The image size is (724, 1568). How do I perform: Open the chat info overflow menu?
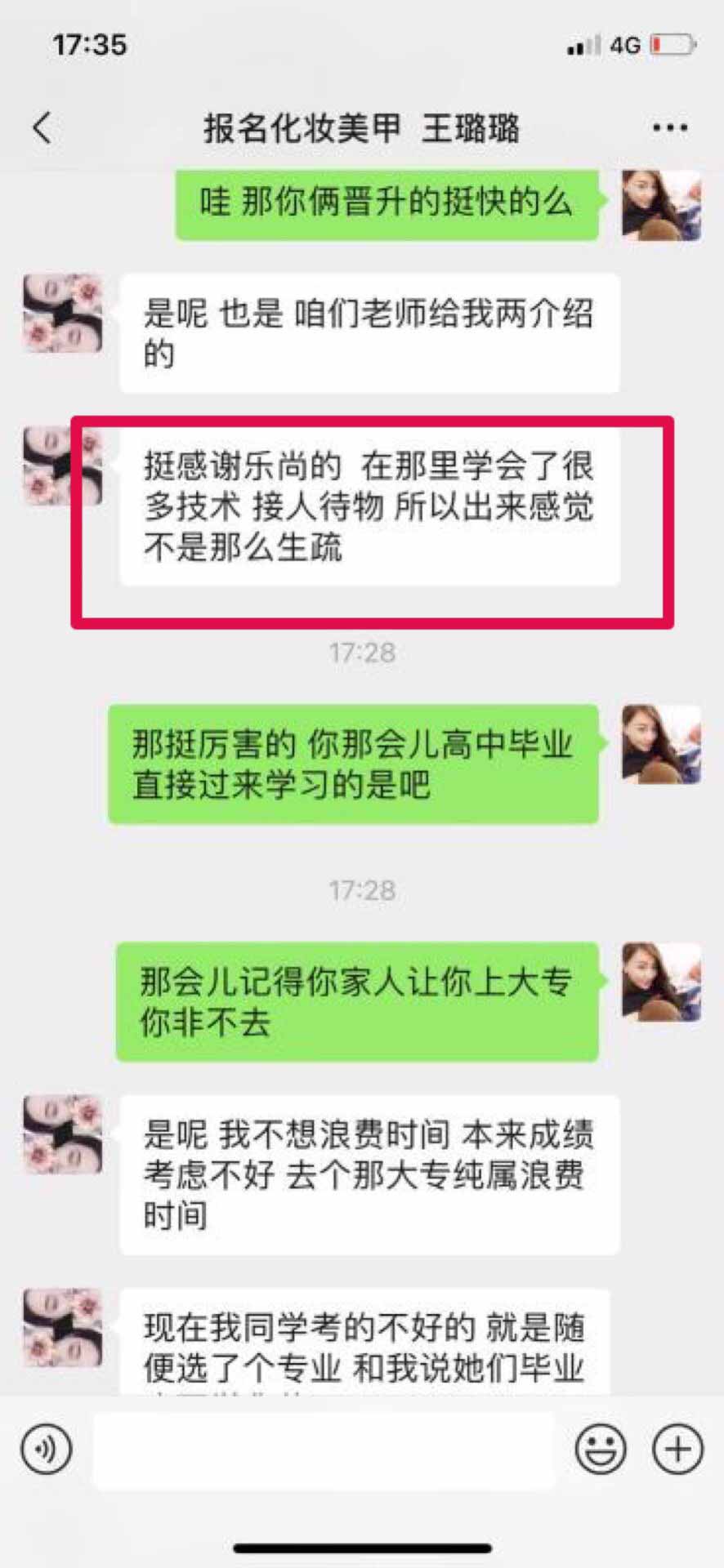tap(669, 128)
